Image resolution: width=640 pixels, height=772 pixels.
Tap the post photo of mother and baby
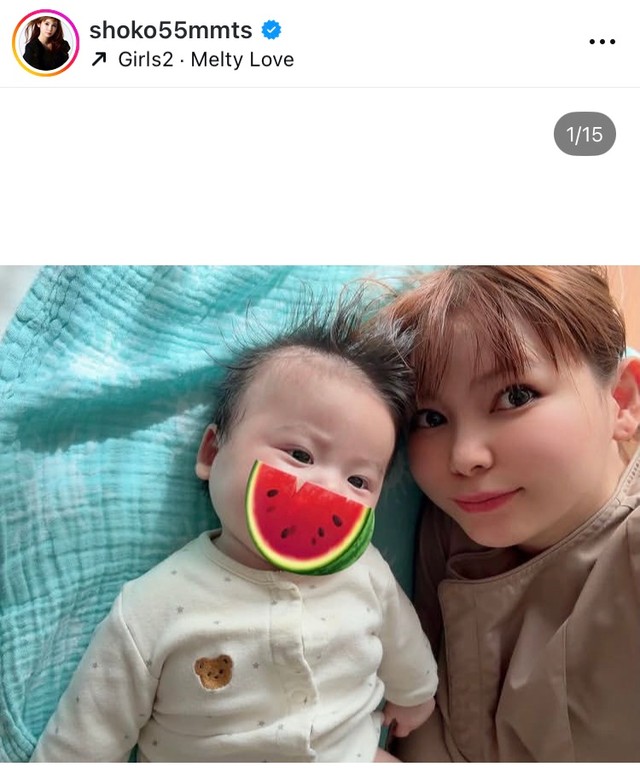click(x=320, y=515)
